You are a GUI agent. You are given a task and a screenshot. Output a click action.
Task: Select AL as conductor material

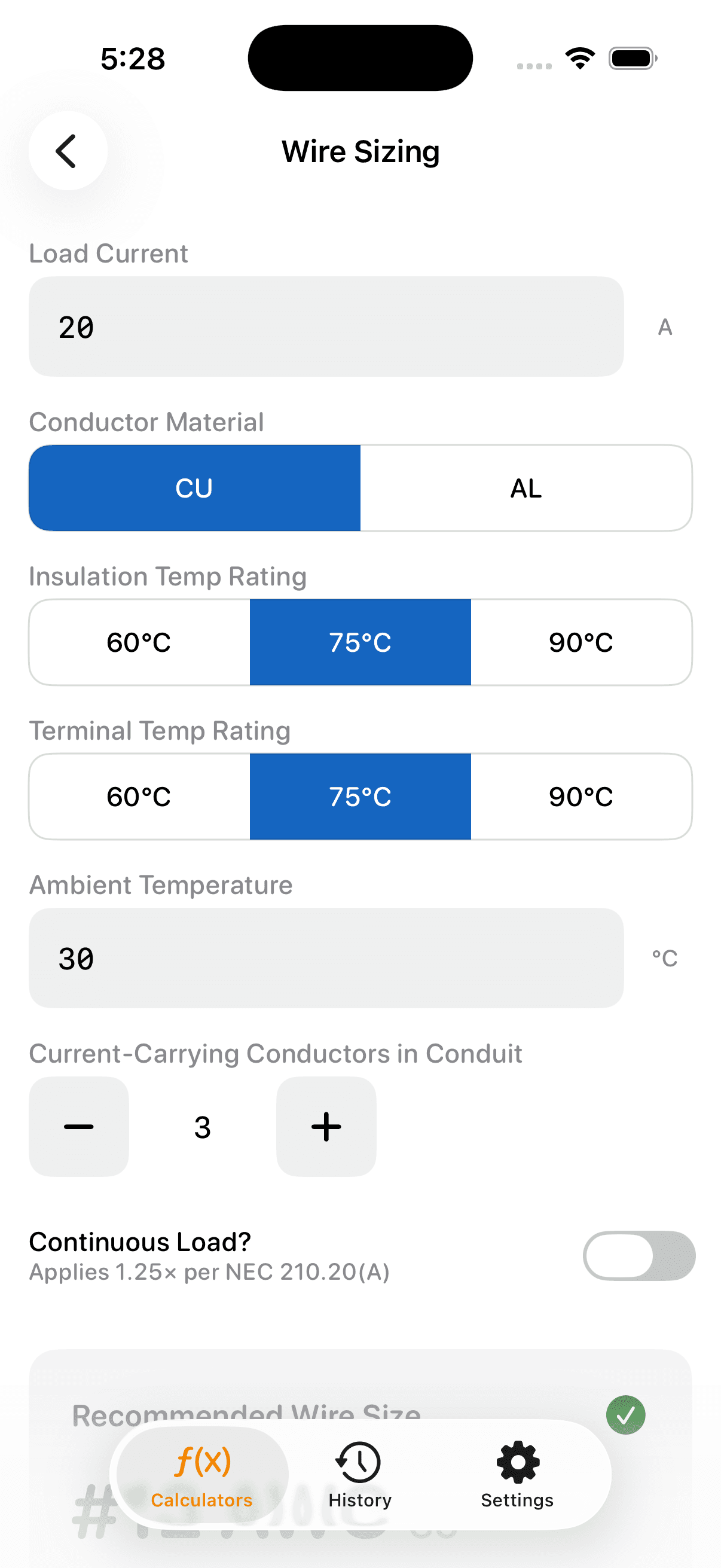point(526,487)
